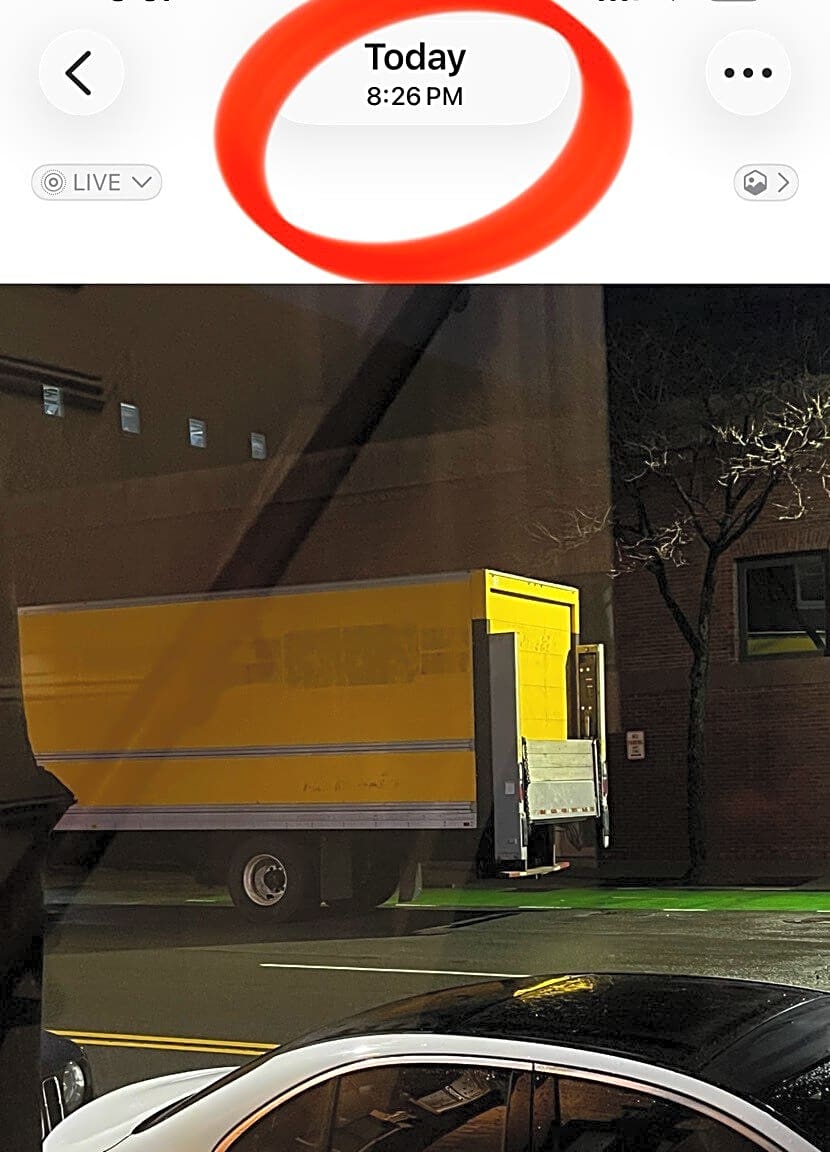Tap the photo icon with chevron

pos(766,182)
